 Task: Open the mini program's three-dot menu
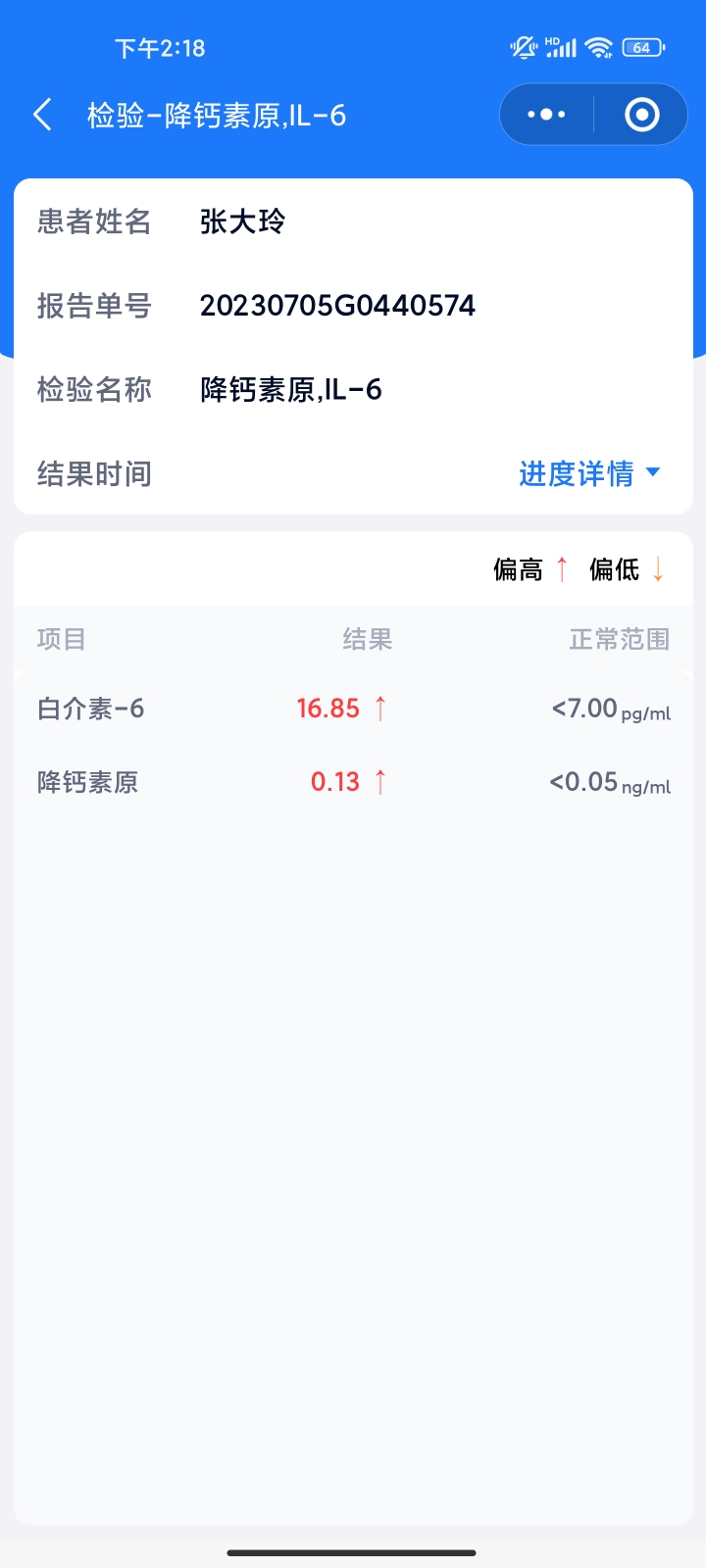(x=546, y=115)
